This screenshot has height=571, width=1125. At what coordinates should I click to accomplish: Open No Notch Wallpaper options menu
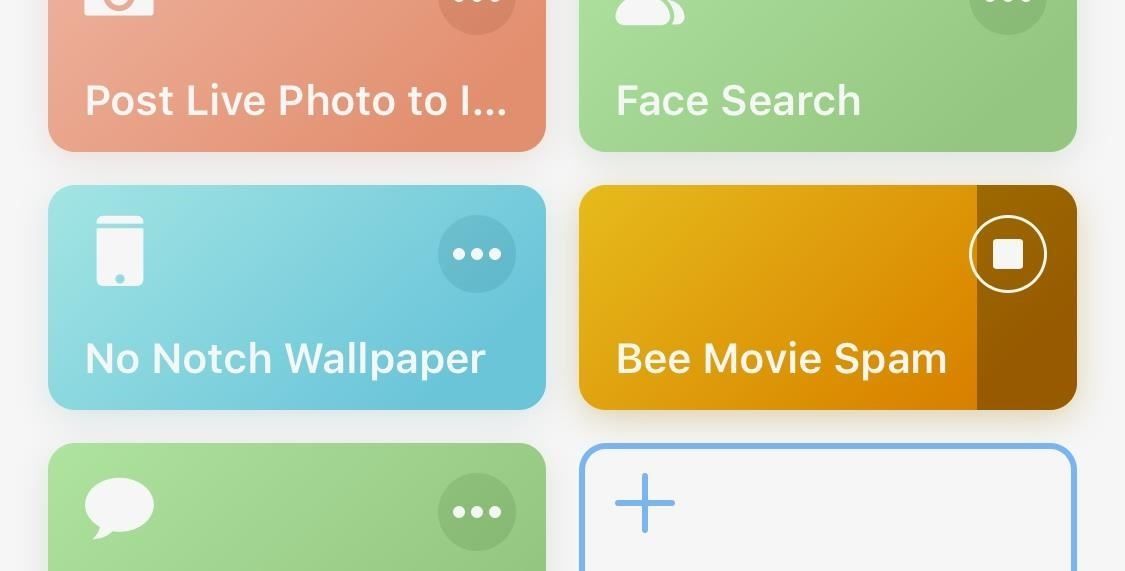coord(477,254)
